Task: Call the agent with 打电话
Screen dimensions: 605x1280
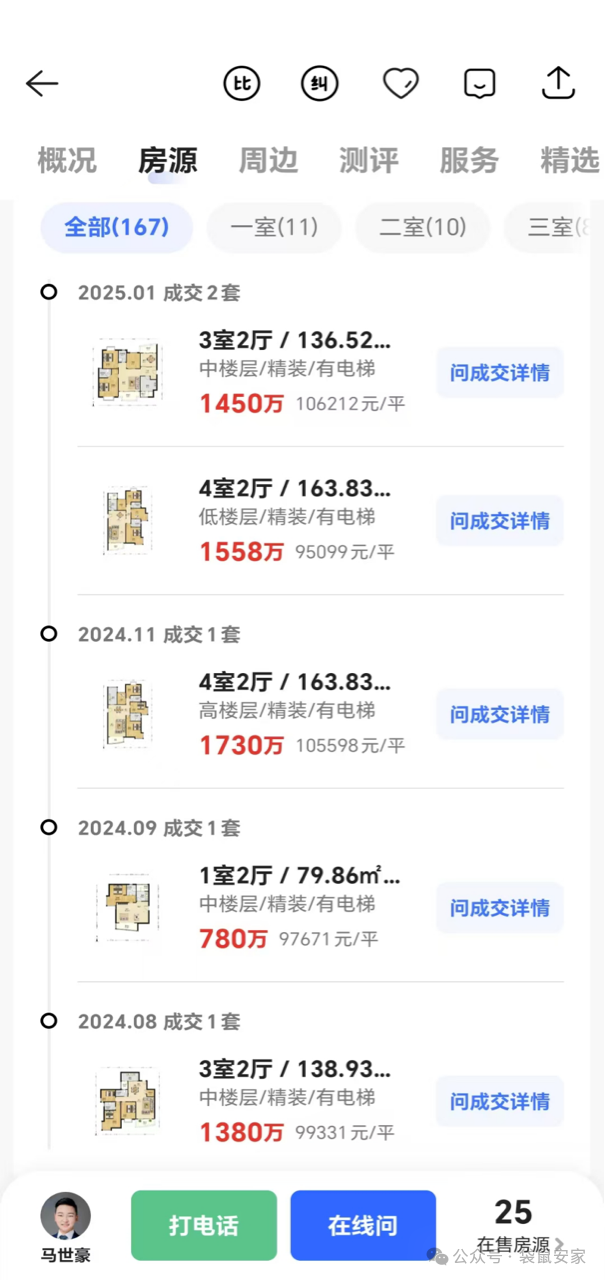Action: click(x=204, y=1225)
